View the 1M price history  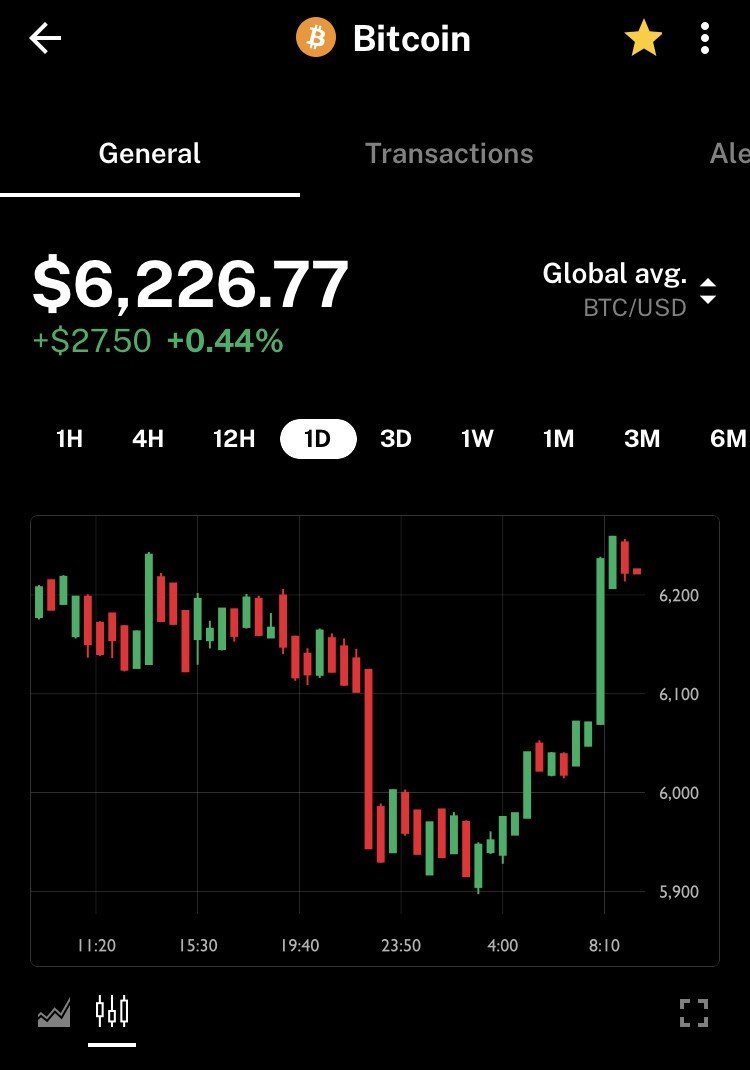(558, 439)
